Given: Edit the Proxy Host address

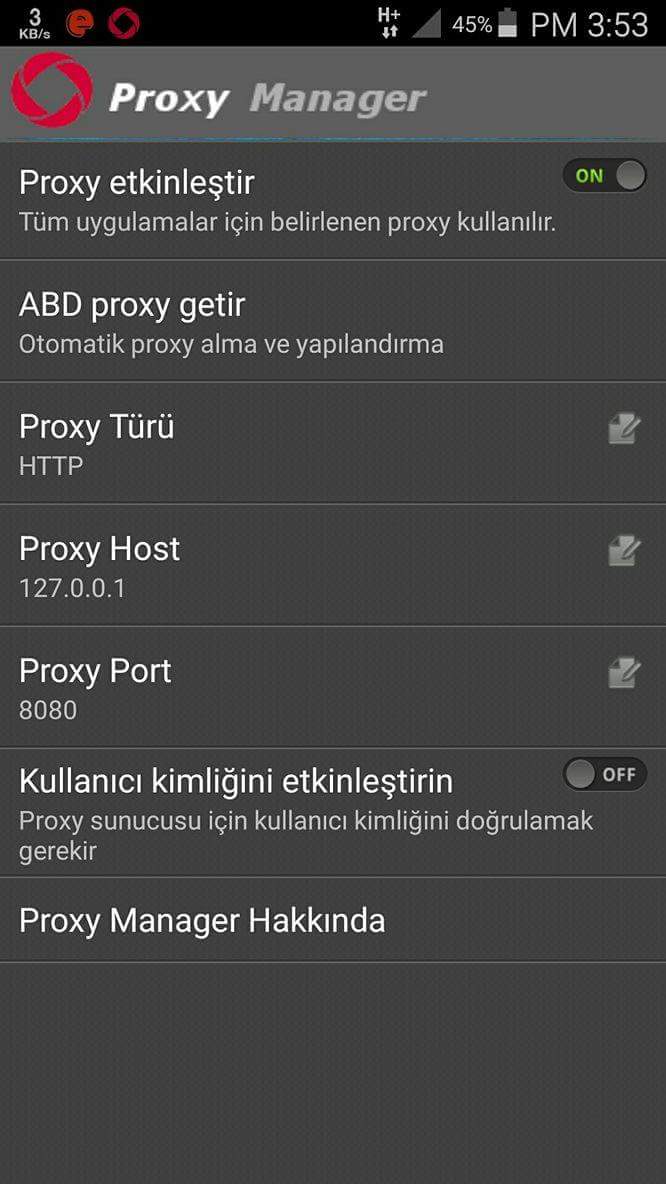Looking at the screenshot, I should pyautogui.click(x=623, y=552).
